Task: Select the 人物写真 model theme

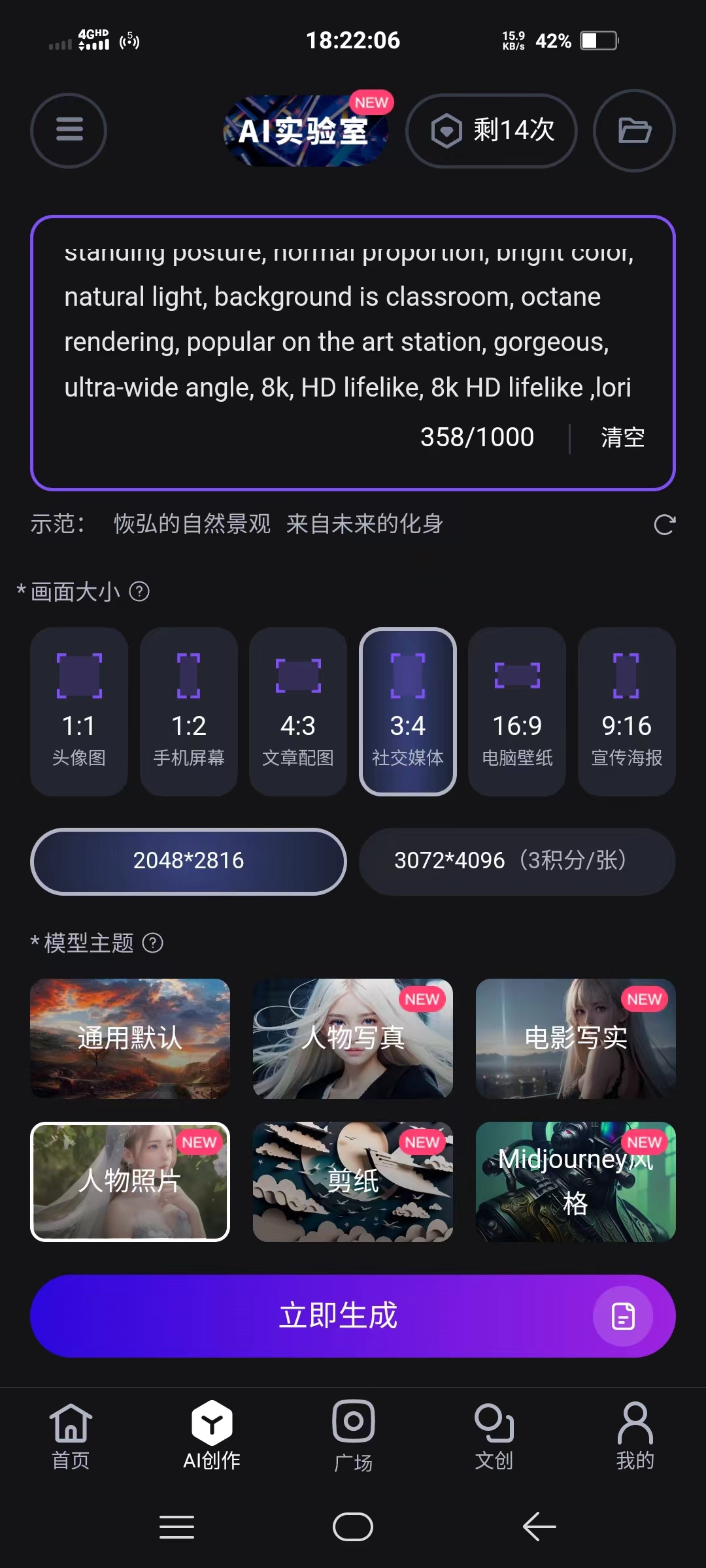Action: tap(353, 1038)
